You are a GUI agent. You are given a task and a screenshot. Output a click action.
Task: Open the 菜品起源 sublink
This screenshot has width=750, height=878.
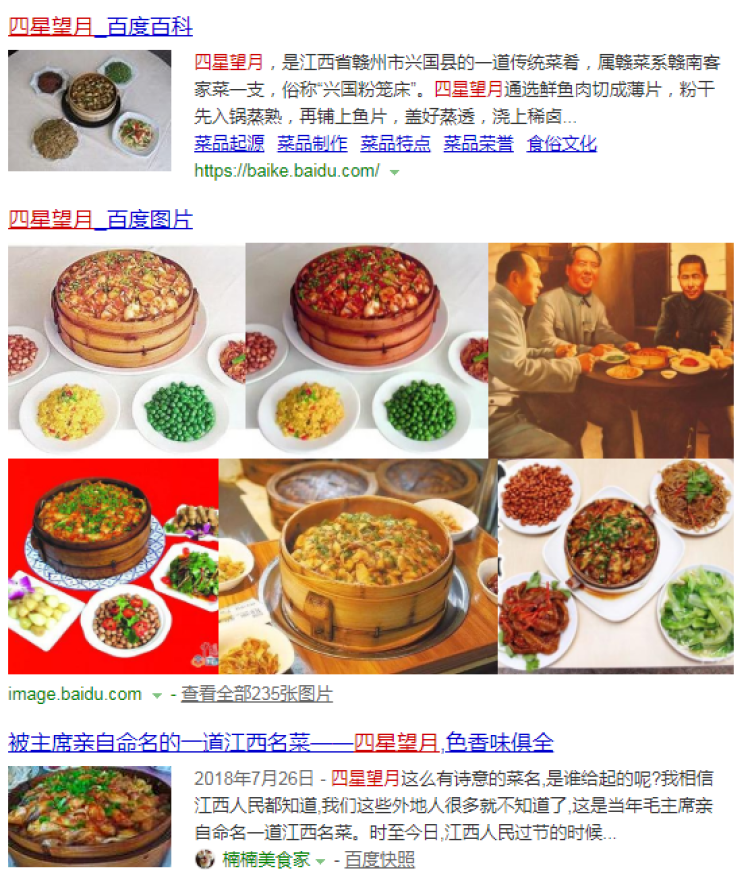(x=229, y=143)
